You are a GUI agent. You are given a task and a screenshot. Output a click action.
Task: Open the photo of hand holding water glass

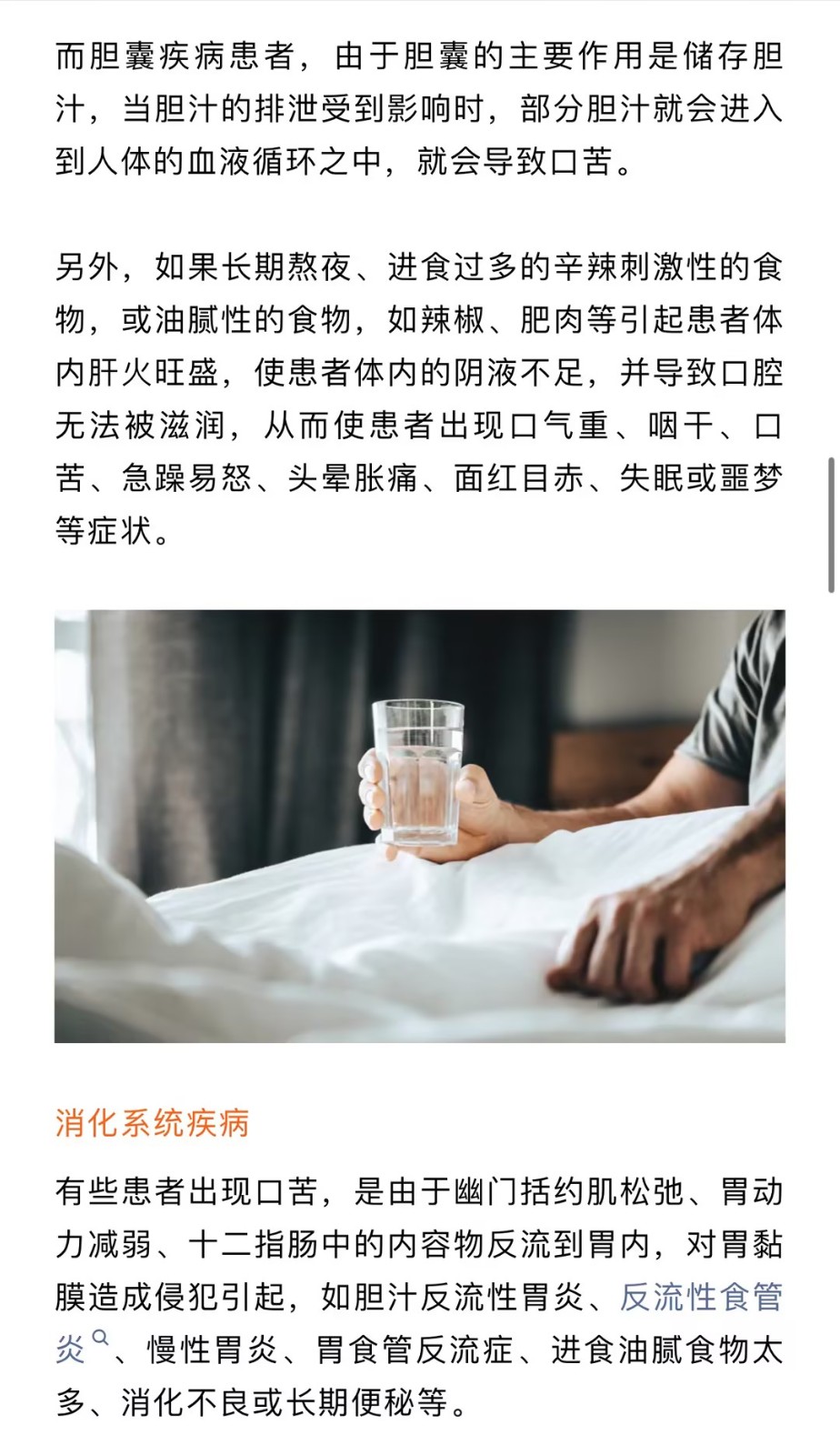point(420,826)
